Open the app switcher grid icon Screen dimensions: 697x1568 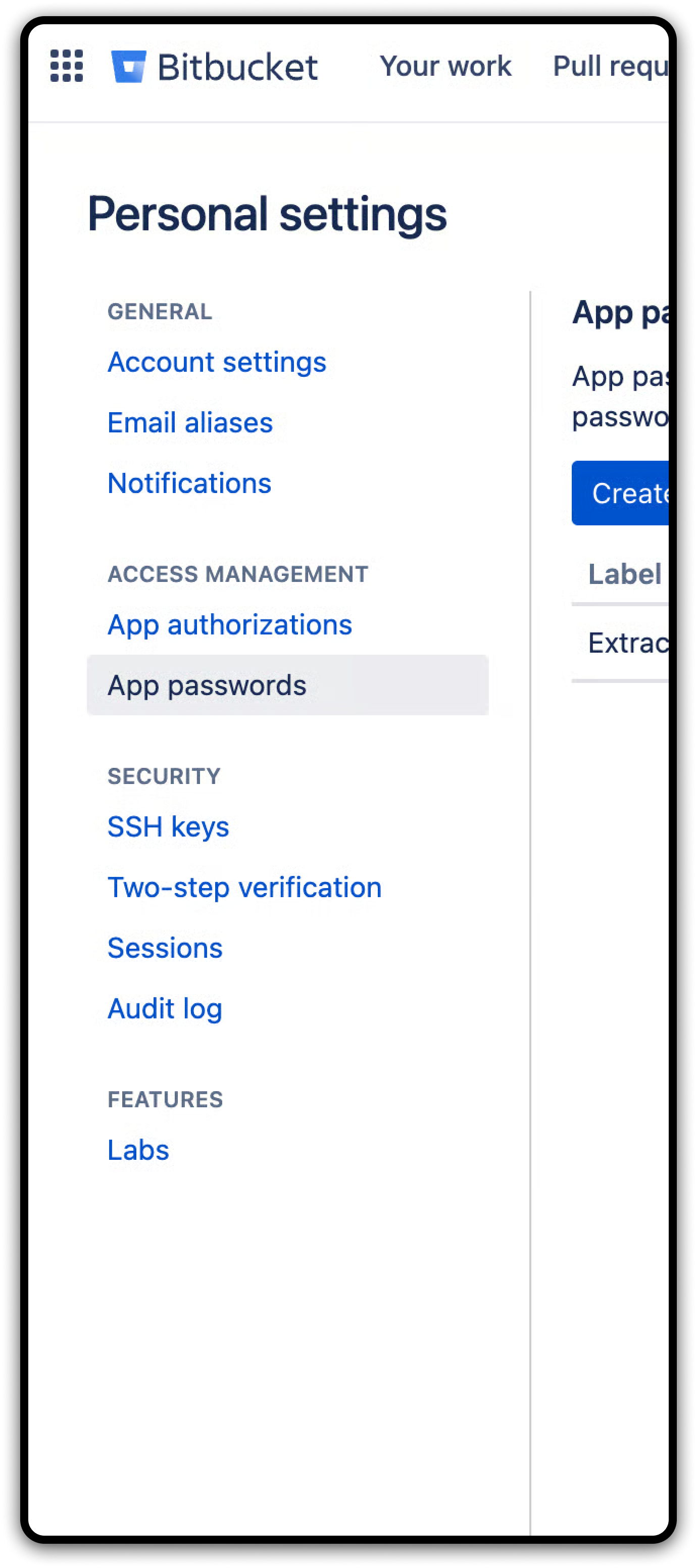click(x=66, y=66)
